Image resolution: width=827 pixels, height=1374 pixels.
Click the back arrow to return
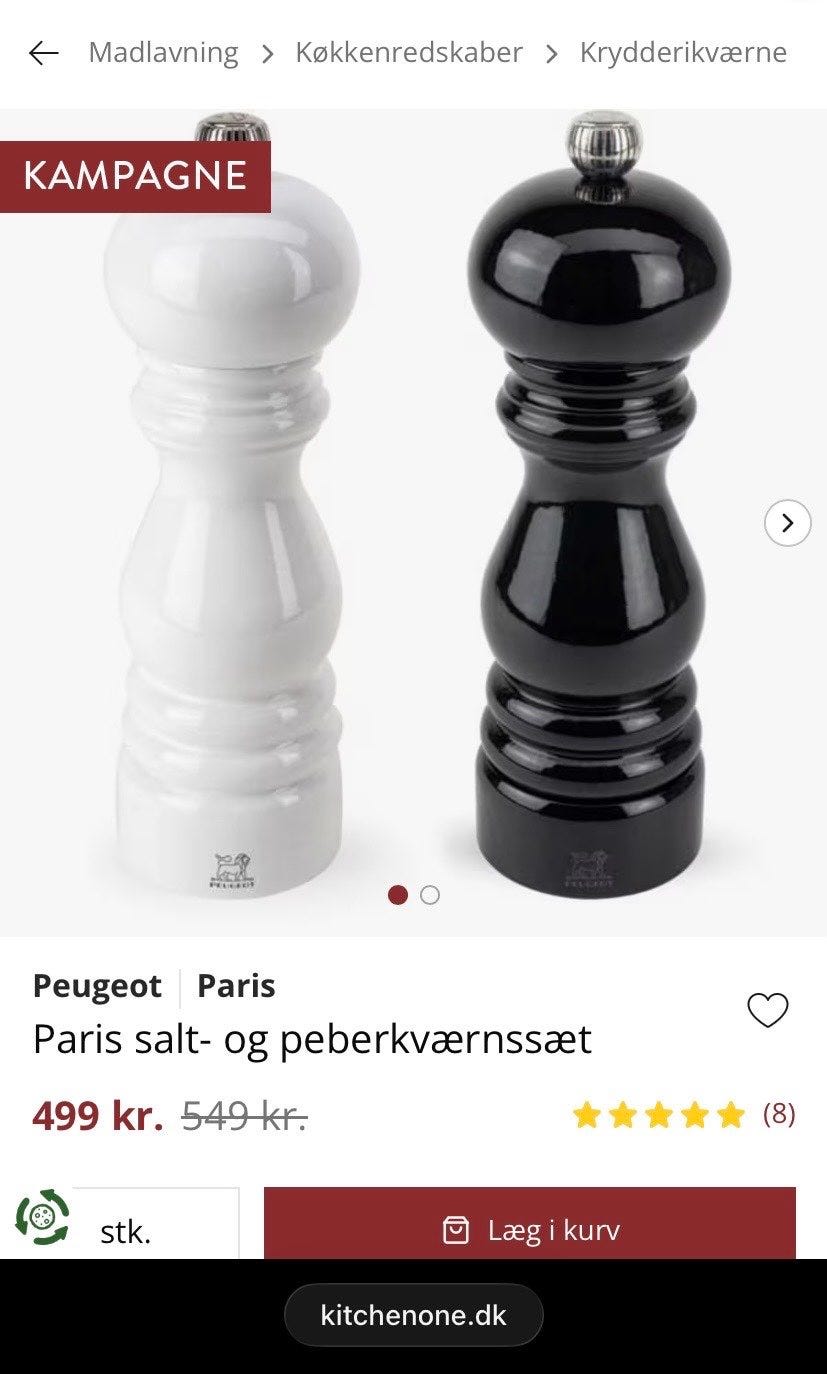pyautogui.click(x=44, y=52)
